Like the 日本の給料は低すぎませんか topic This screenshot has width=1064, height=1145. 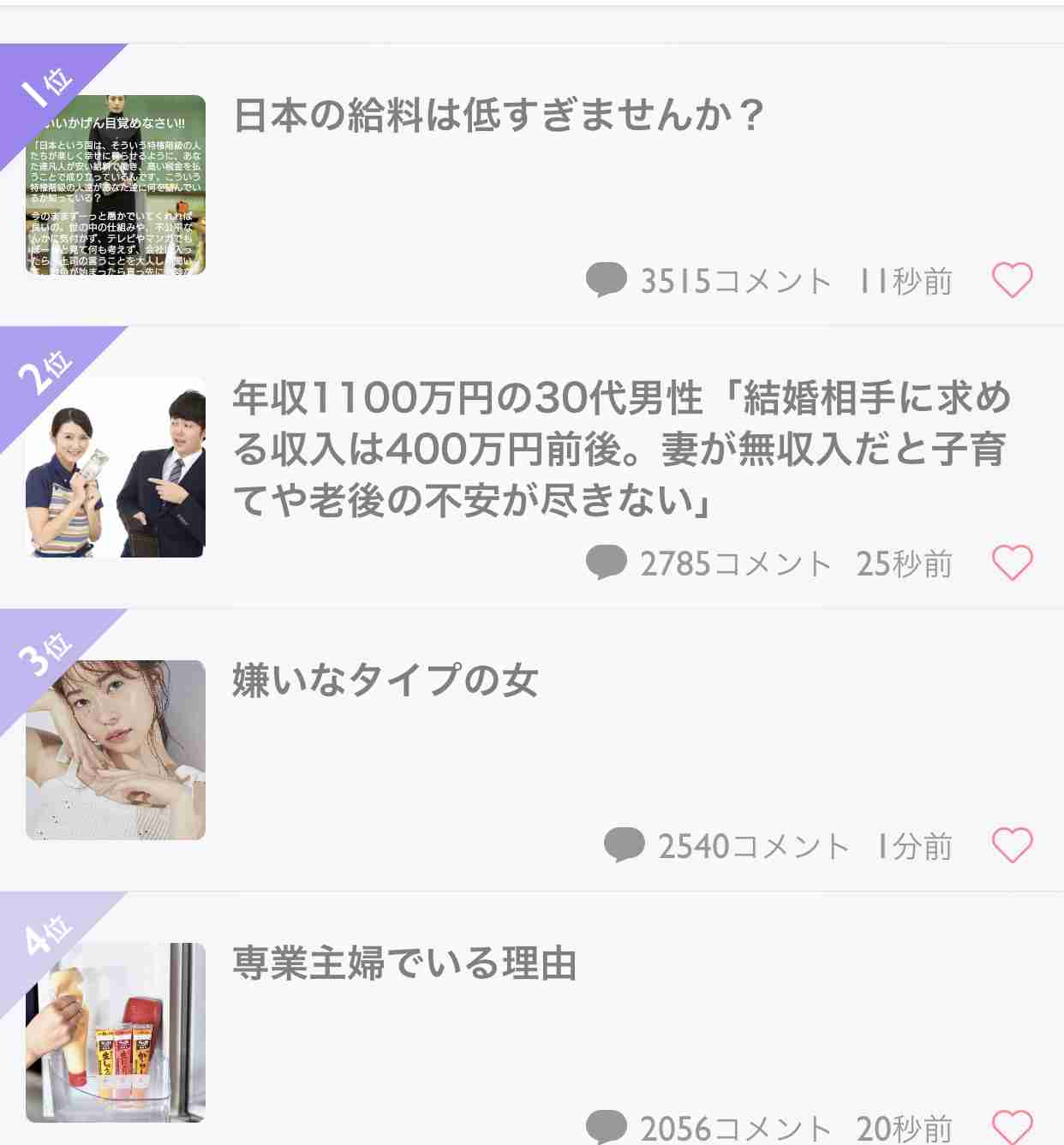(1013, 280)
